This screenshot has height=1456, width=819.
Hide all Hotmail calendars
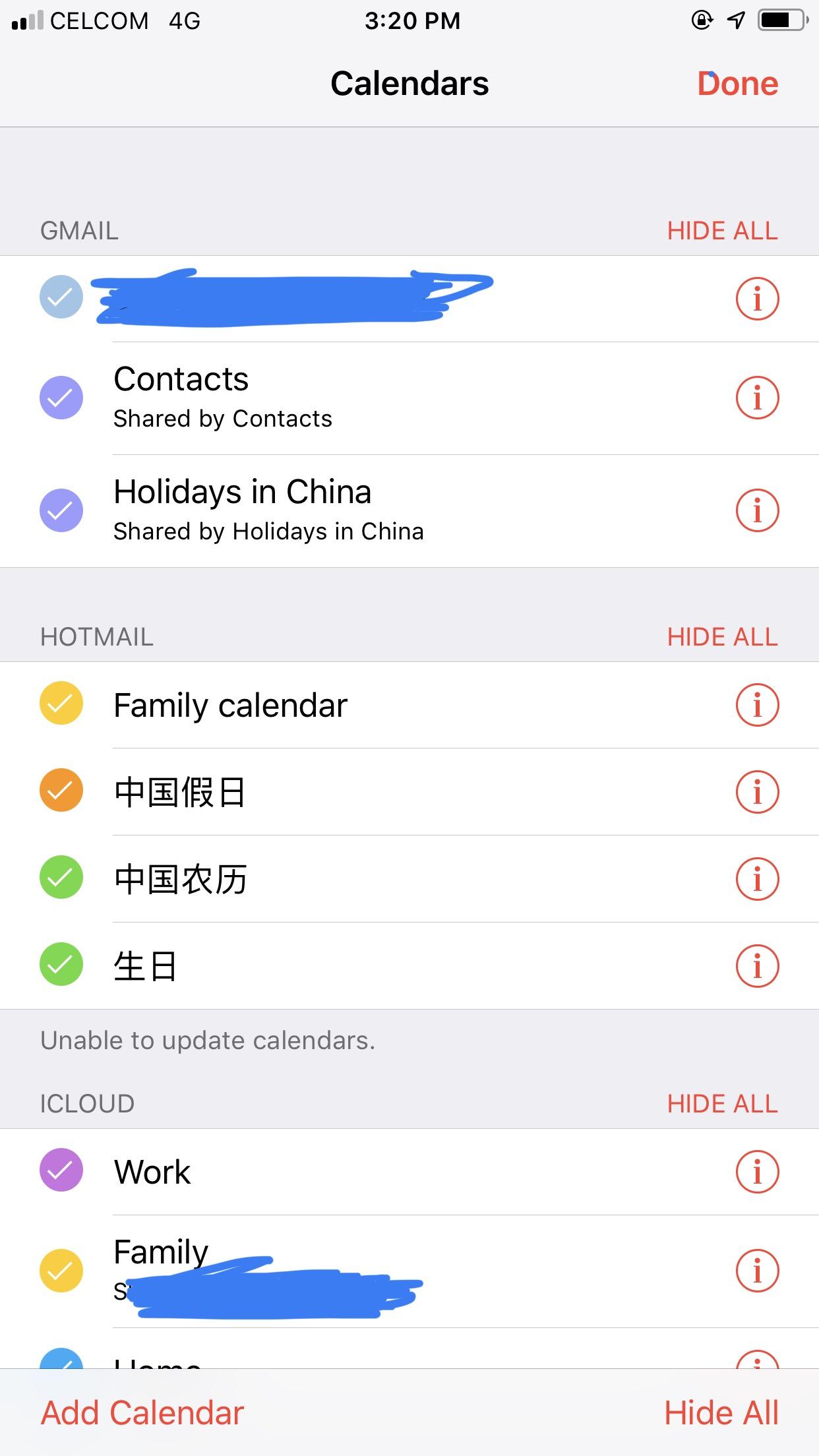click(722, 637)
